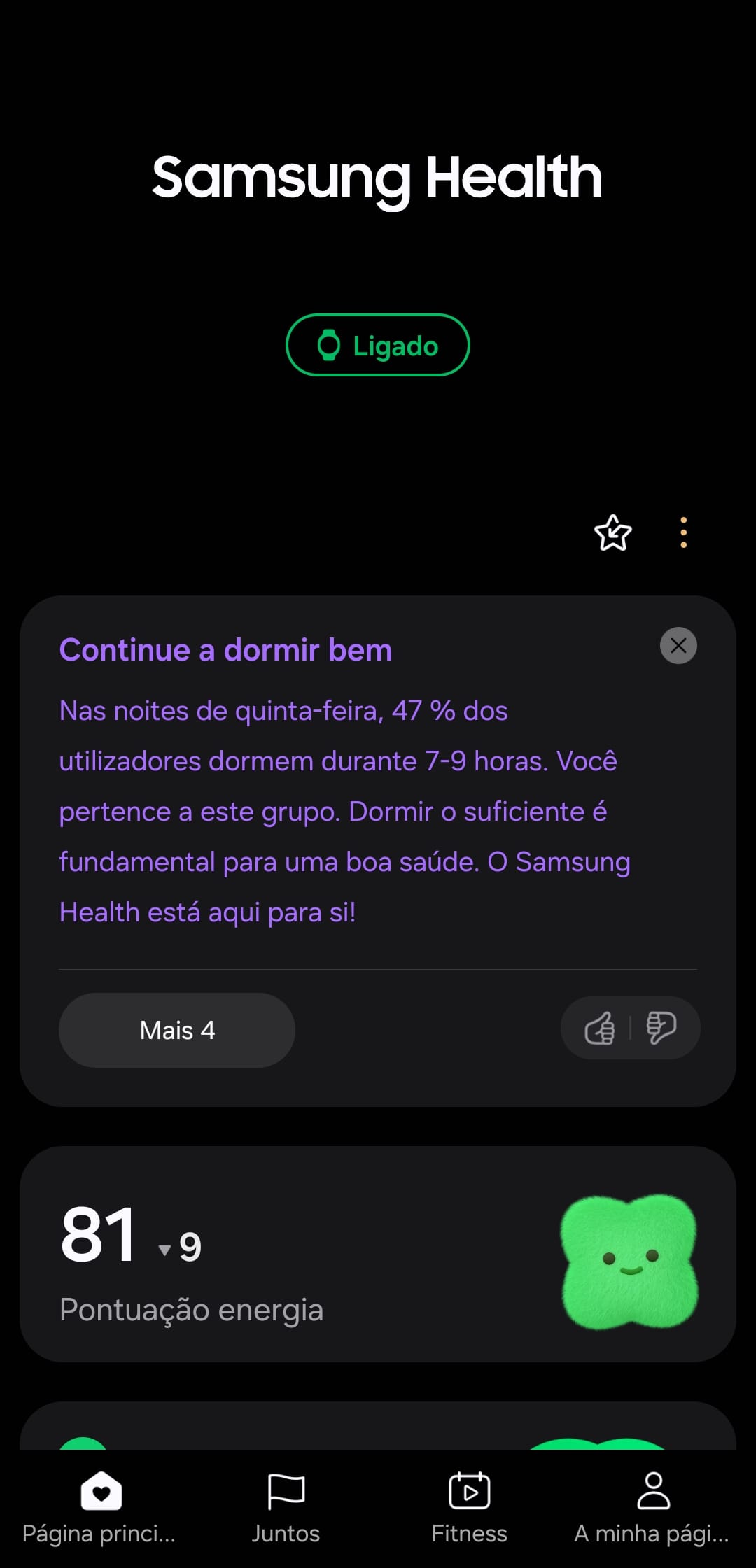Viewport: 756px width, 1568px height.
Task: Go to the Página principal tab
Action: 100,1506
